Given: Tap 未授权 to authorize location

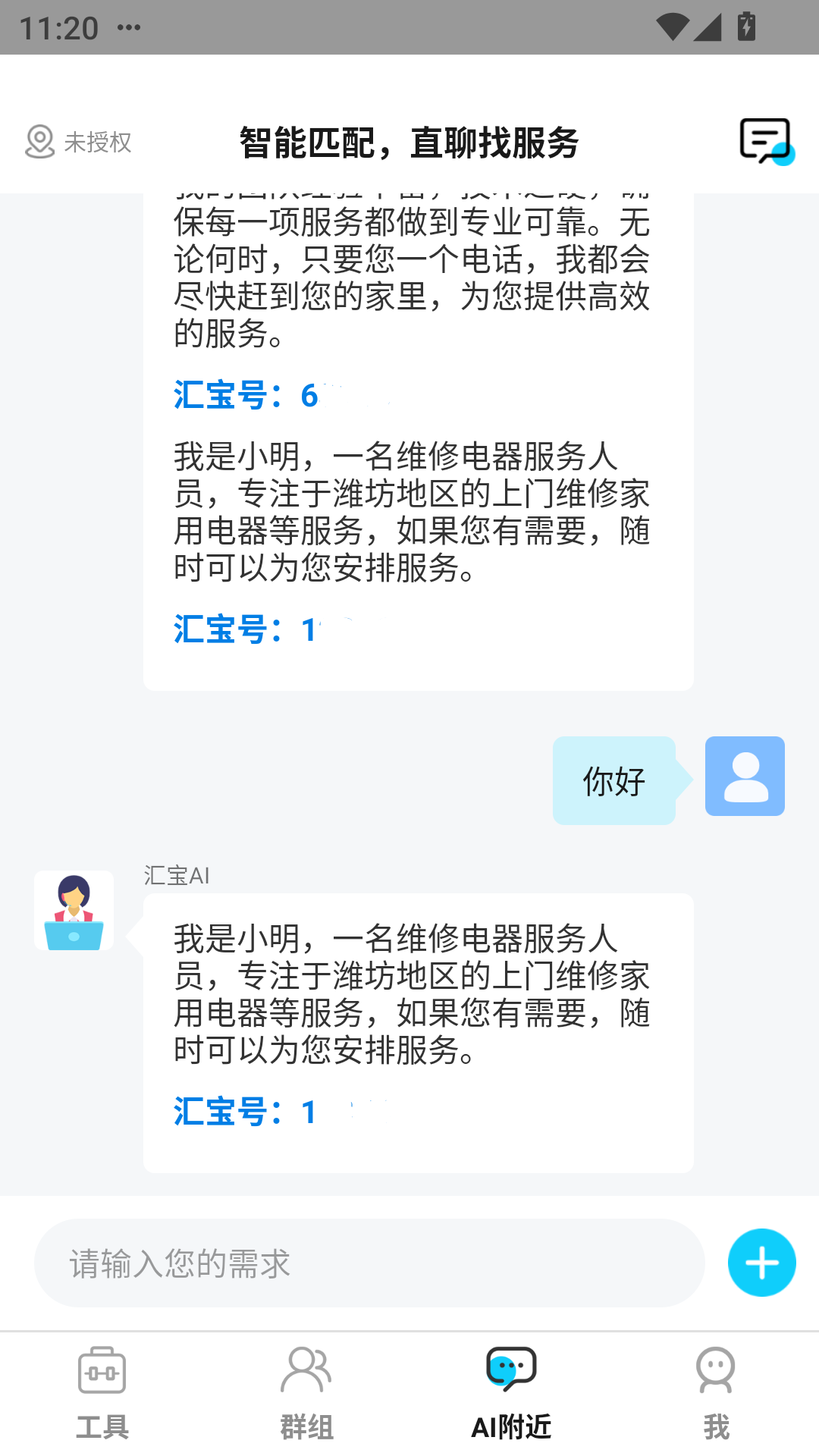Looking at the screenshot, I should pos(99,141).
